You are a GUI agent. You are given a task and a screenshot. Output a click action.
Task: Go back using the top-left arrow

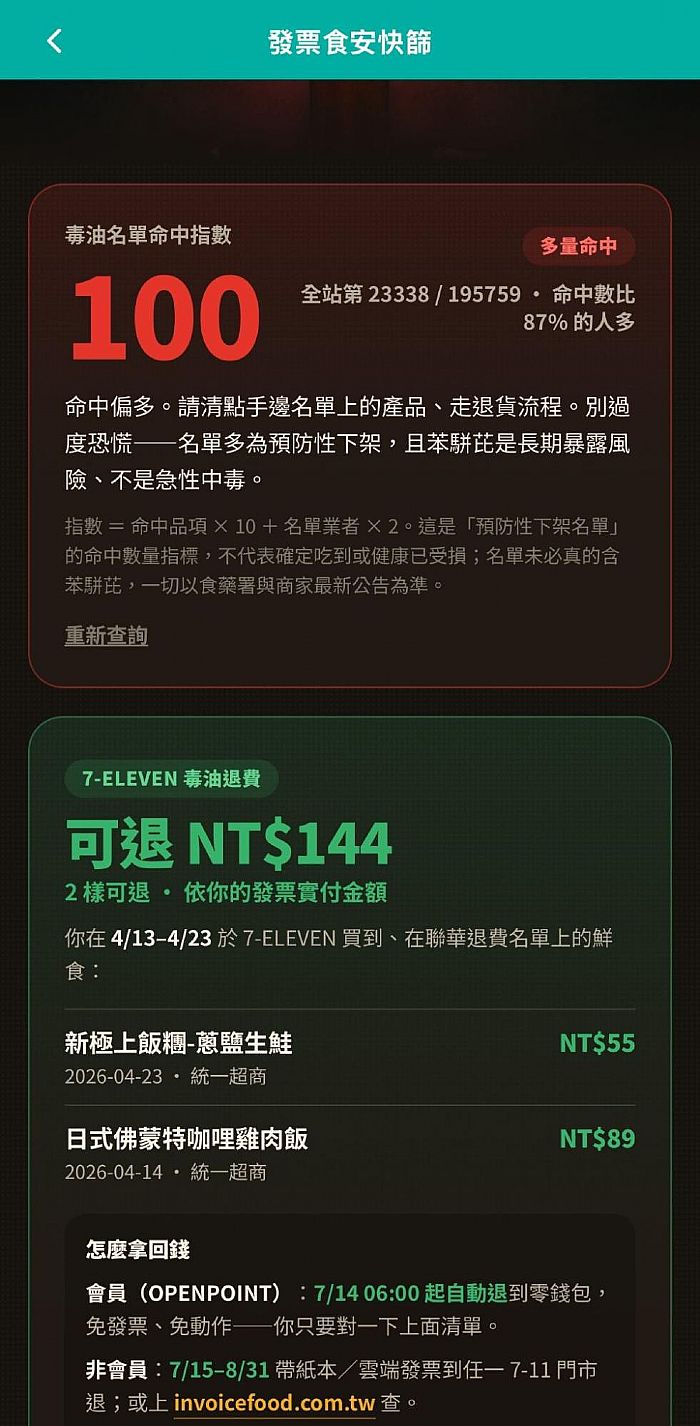[54, 41]
